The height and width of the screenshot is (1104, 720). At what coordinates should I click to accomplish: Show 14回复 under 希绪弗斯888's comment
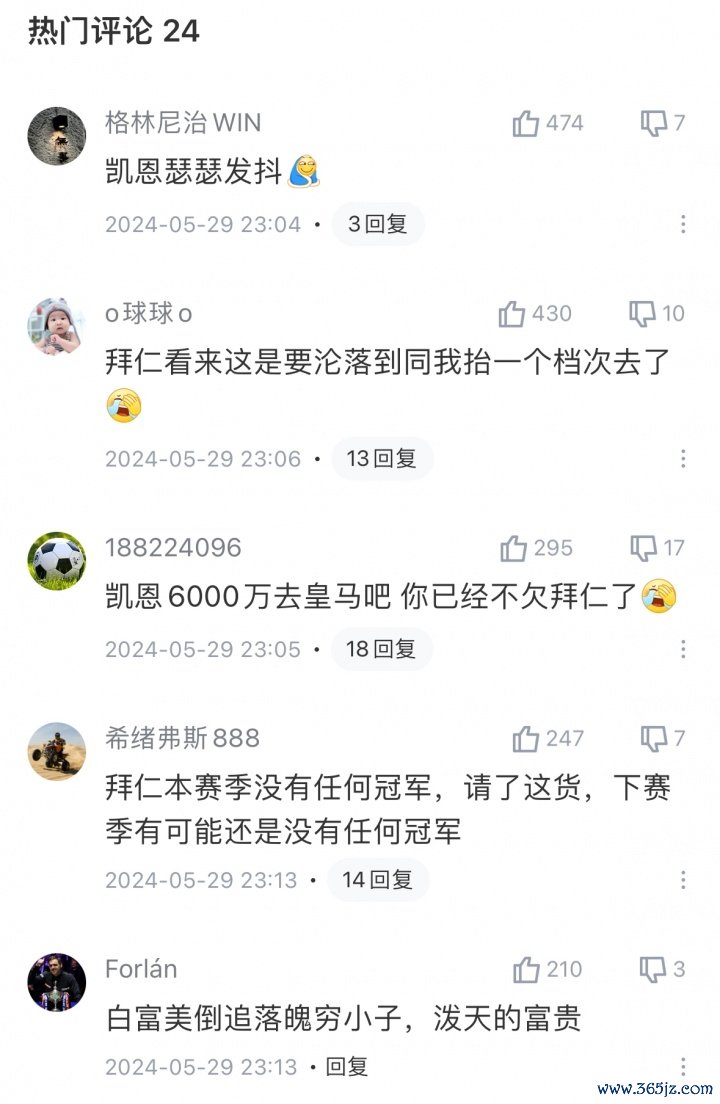click(x=378, y=880)
